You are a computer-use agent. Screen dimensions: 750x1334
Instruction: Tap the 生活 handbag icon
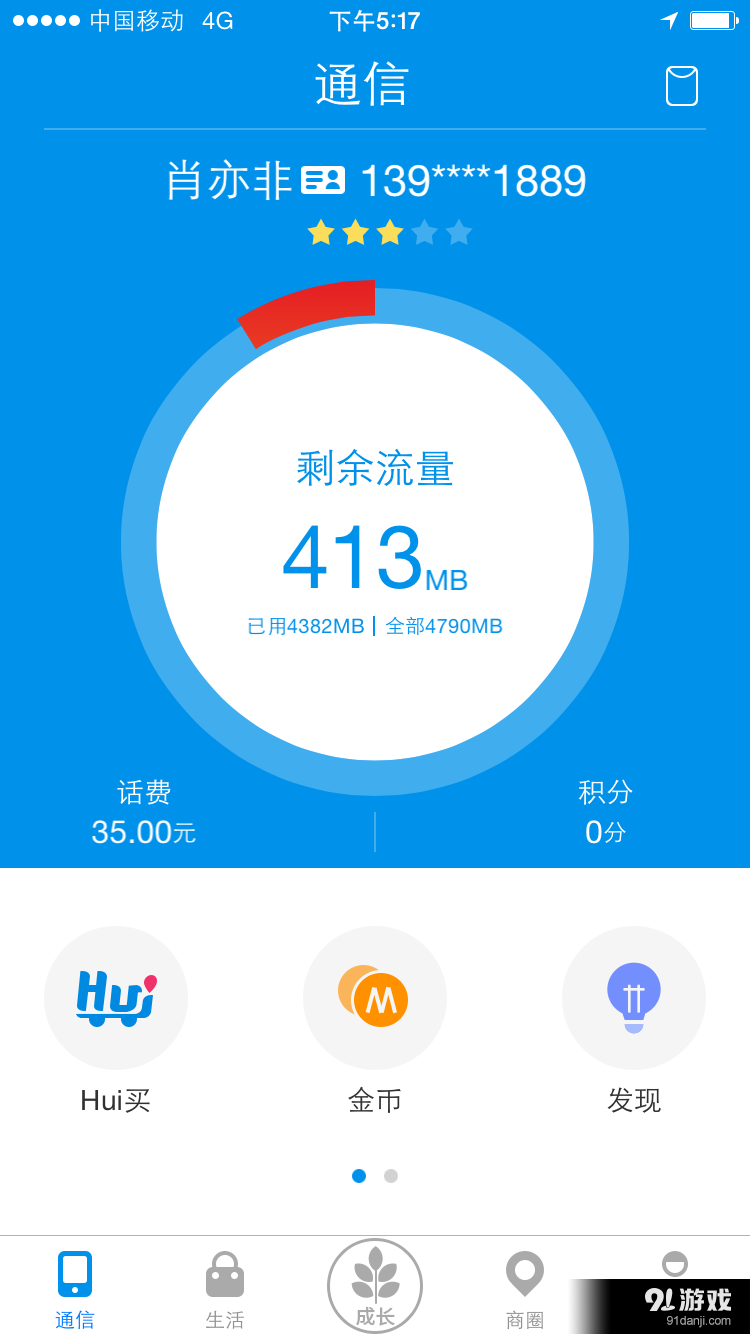tap(224, 1271)
